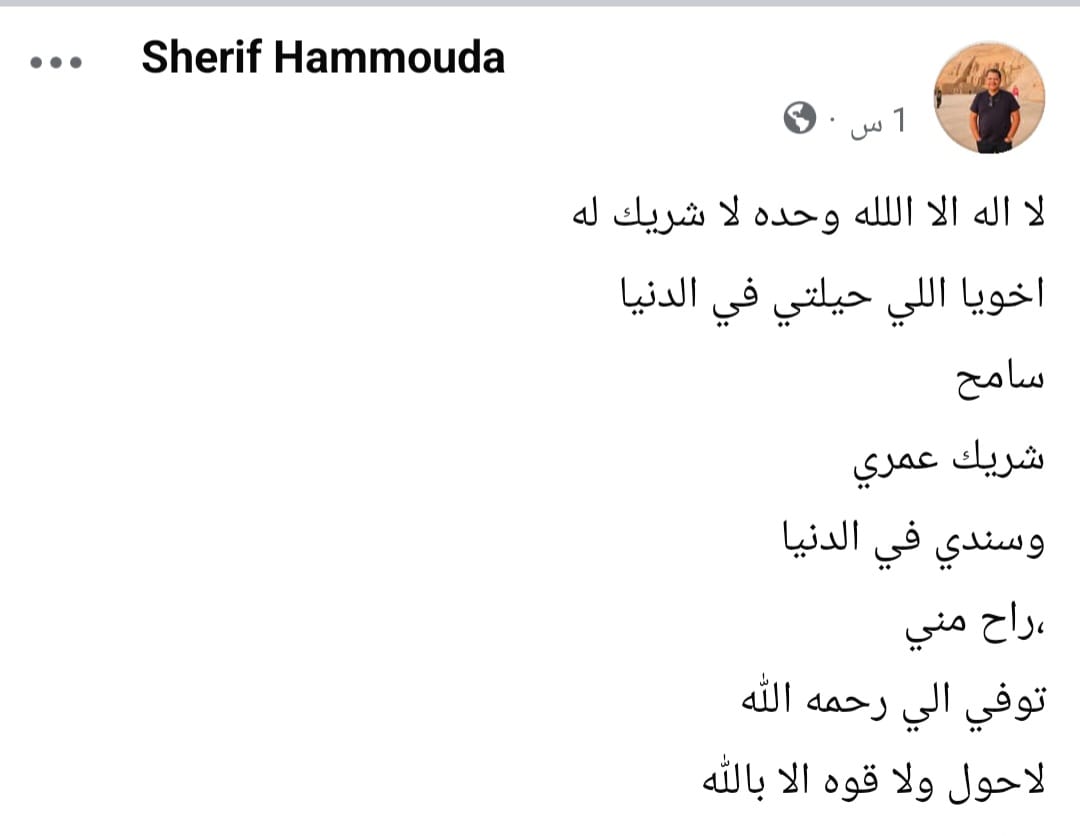Tap the public globe audience icon
The width and height of the screenshot is (1080, 836).
(800, 118)
